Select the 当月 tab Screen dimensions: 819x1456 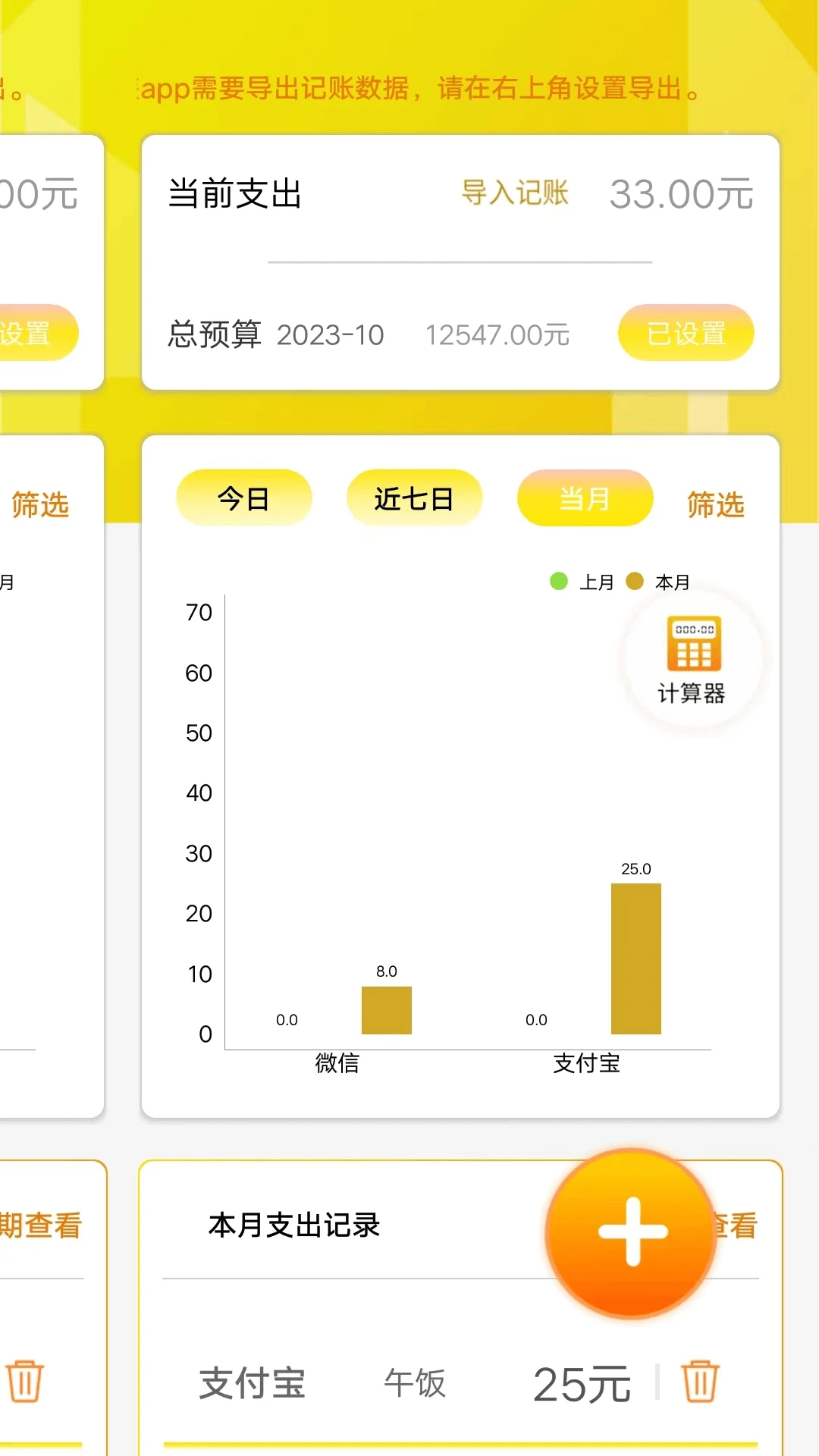coord(585,499)
